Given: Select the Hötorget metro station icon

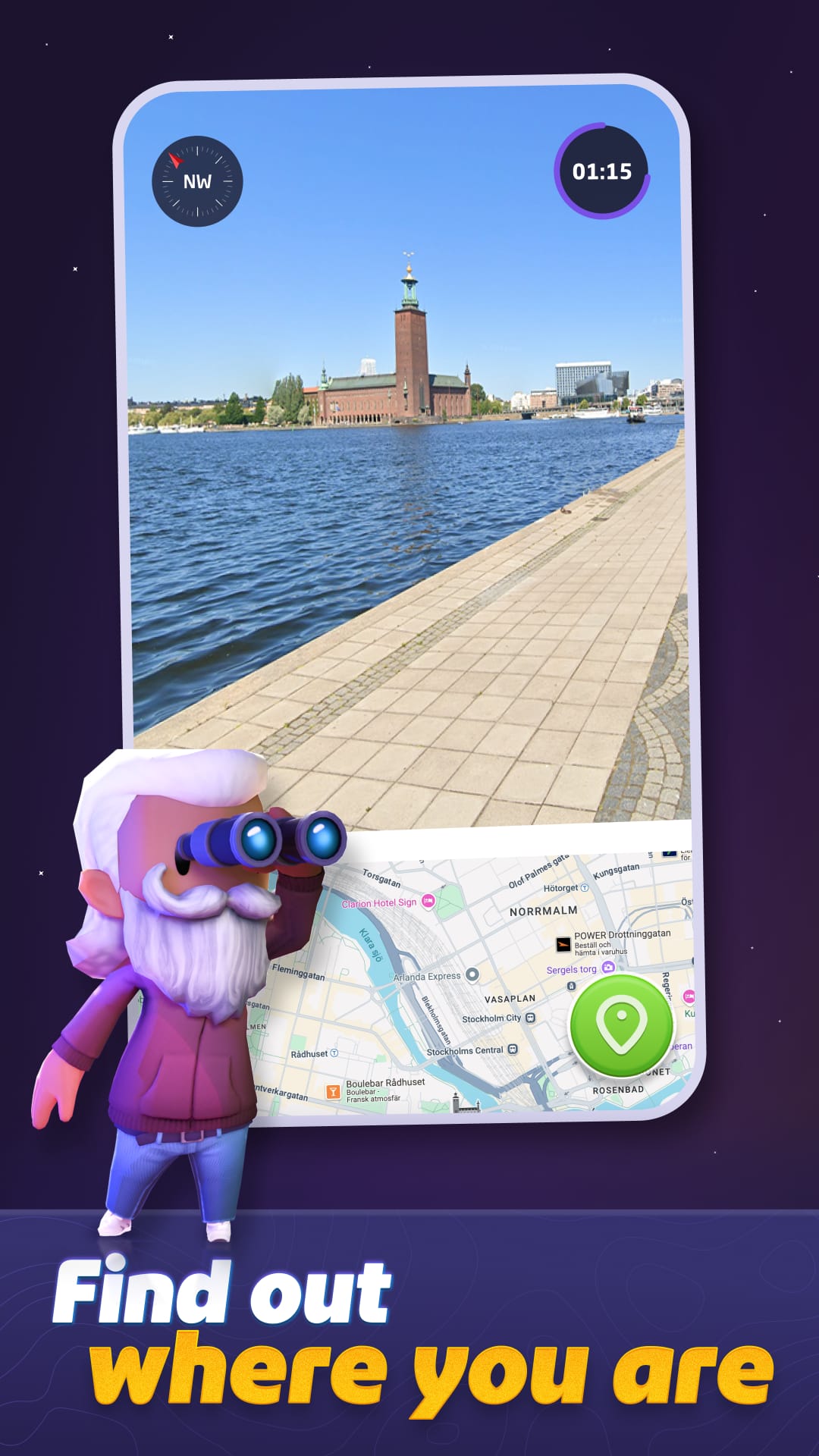Looking at the screenshot, I should coord(586,888).
